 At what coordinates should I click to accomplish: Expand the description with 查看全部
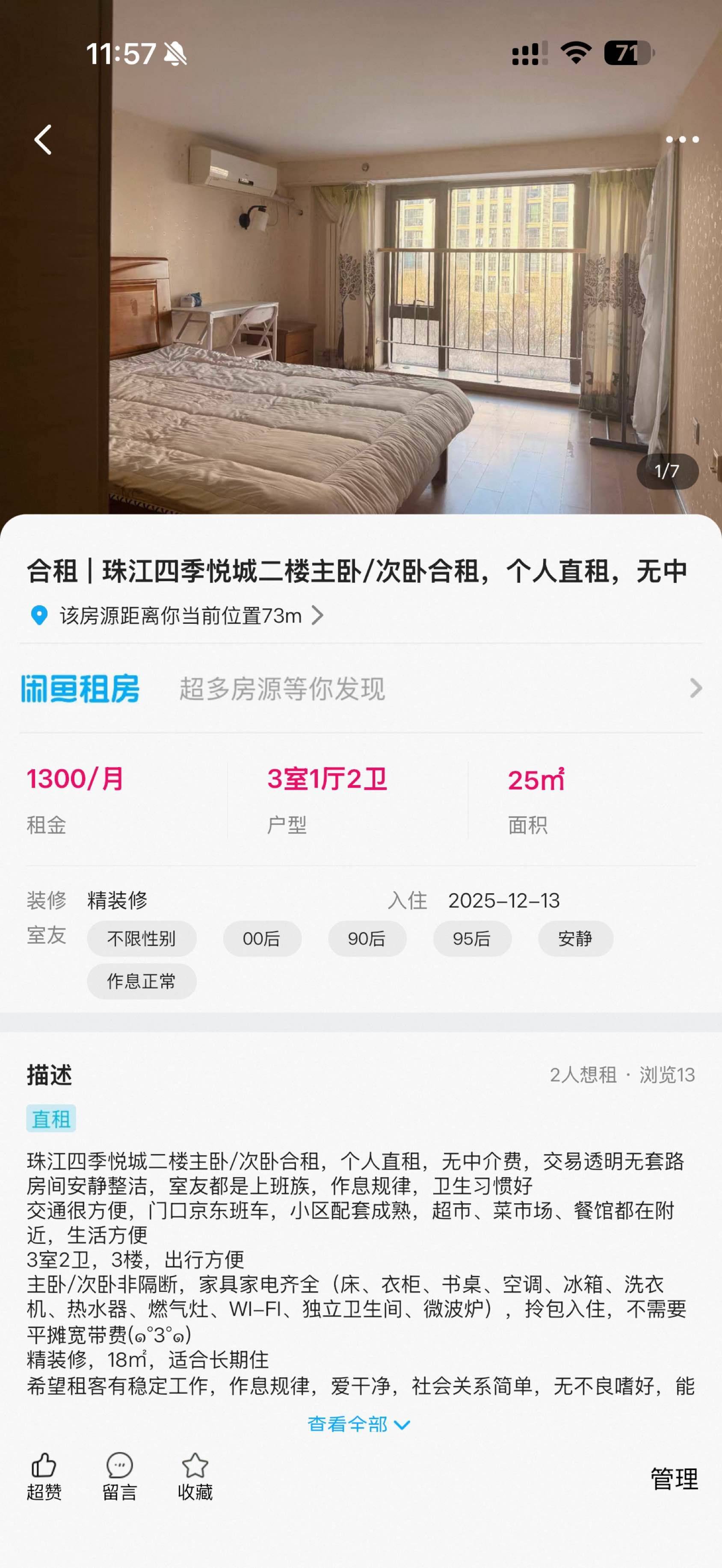click(x=358, y=1424)
